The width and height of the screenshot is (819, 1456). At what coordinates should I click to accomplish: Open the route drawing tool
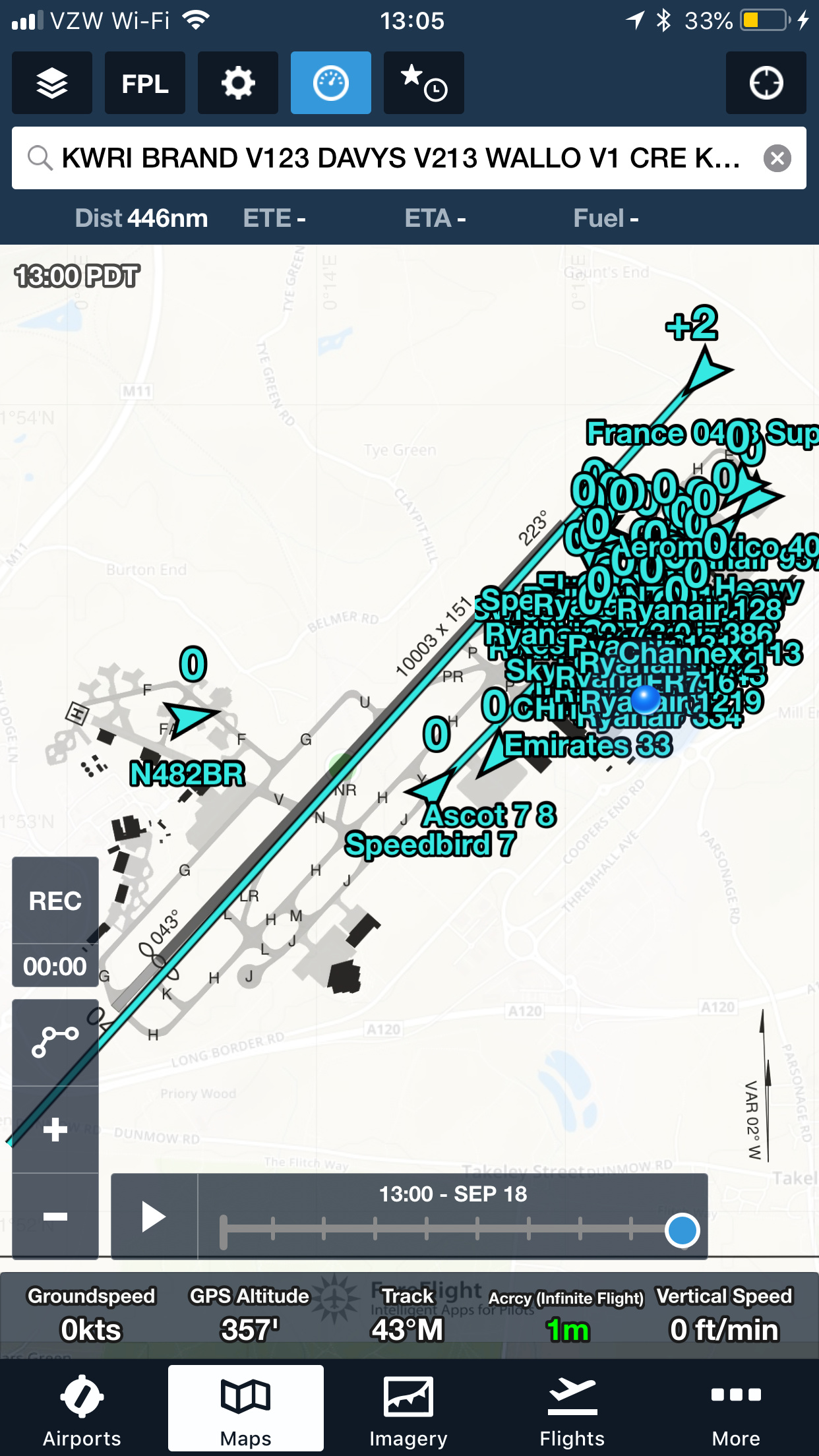point(55,1042)
